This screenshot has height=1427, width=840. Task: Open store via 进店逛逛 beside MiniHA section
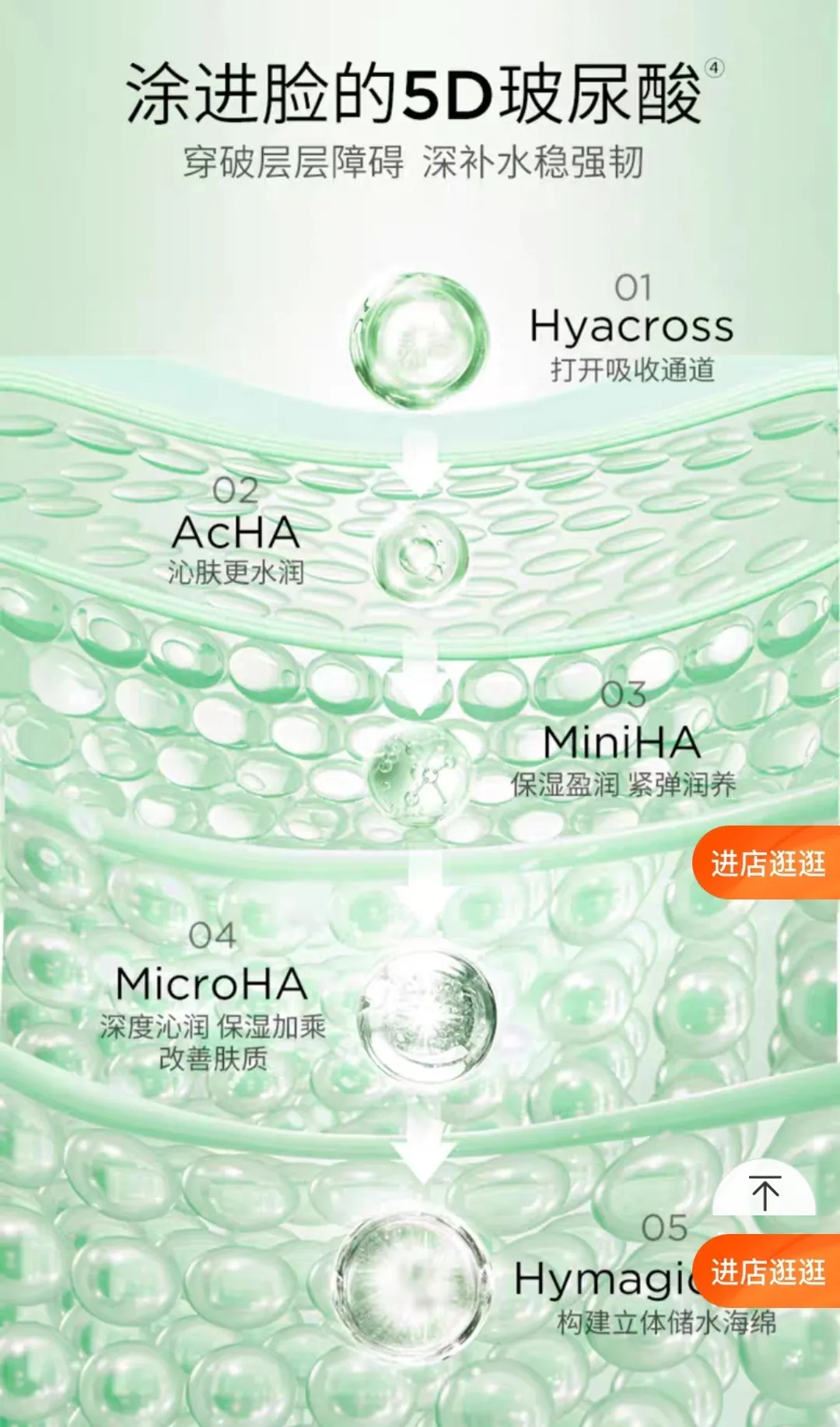(767, 863)
